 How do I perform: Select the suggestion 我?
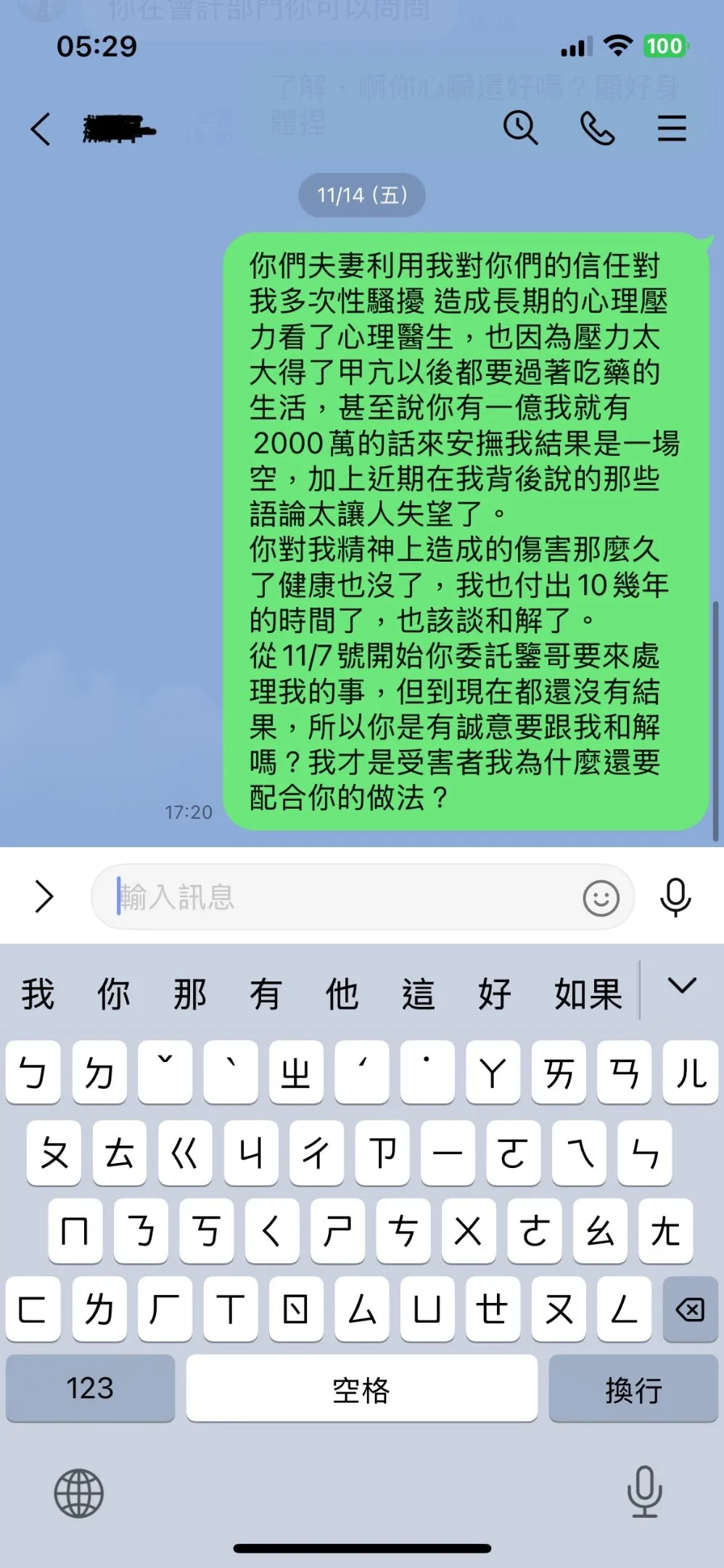(37, 993)
